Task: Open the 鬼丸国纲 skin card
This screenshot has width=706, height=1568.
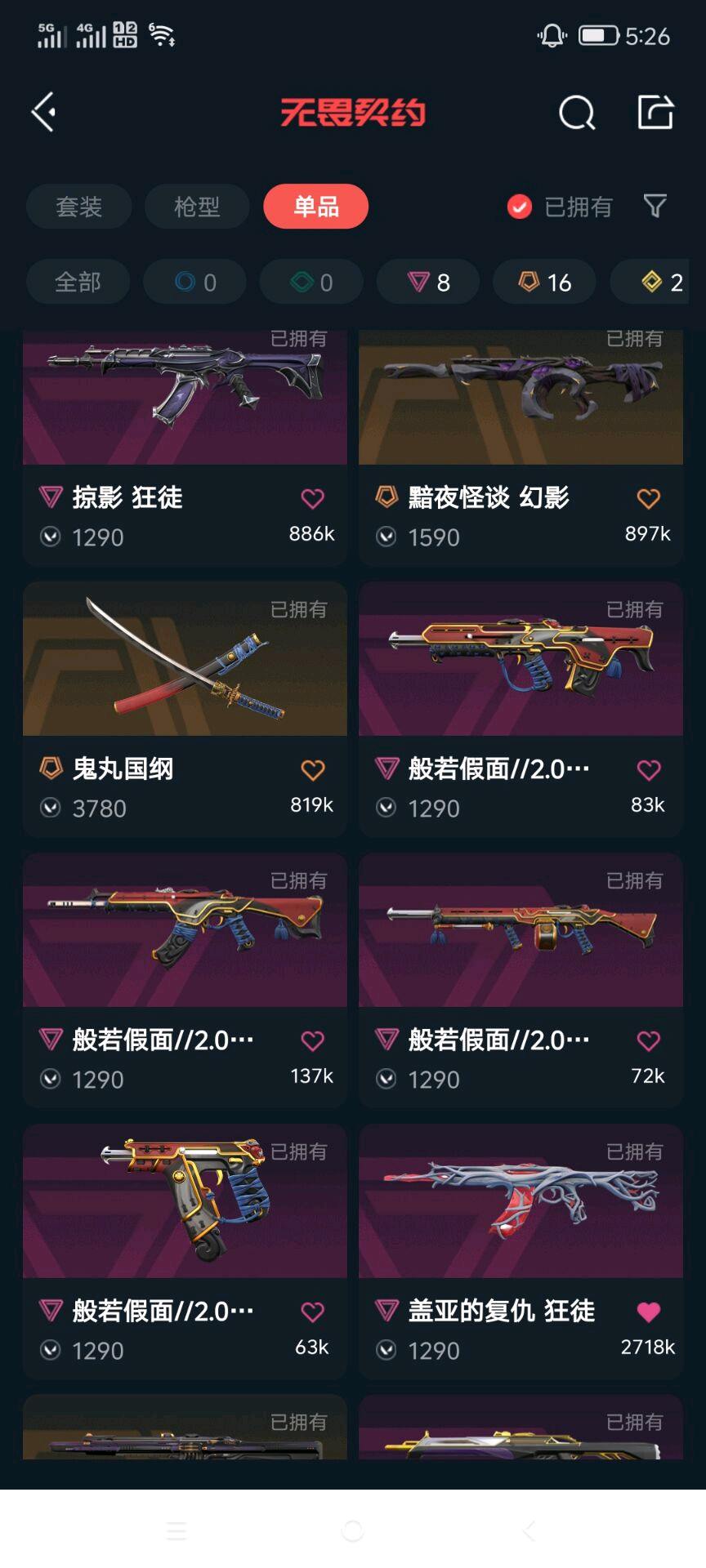Action: pyautogui.click(x=185, y=709)
